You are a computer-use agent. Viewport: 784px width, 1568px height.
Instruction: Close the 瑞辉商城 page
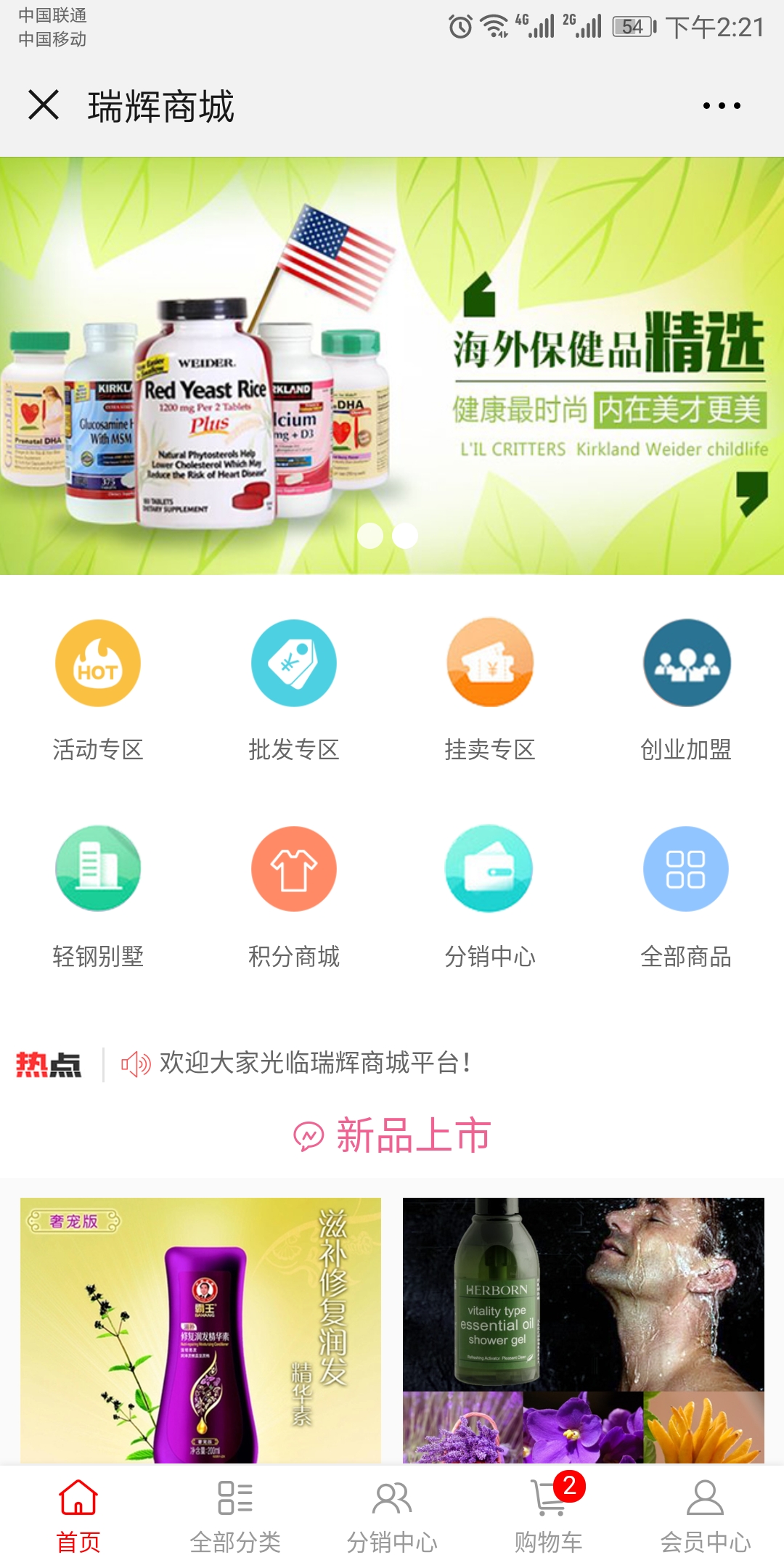(x=44, y=105)
